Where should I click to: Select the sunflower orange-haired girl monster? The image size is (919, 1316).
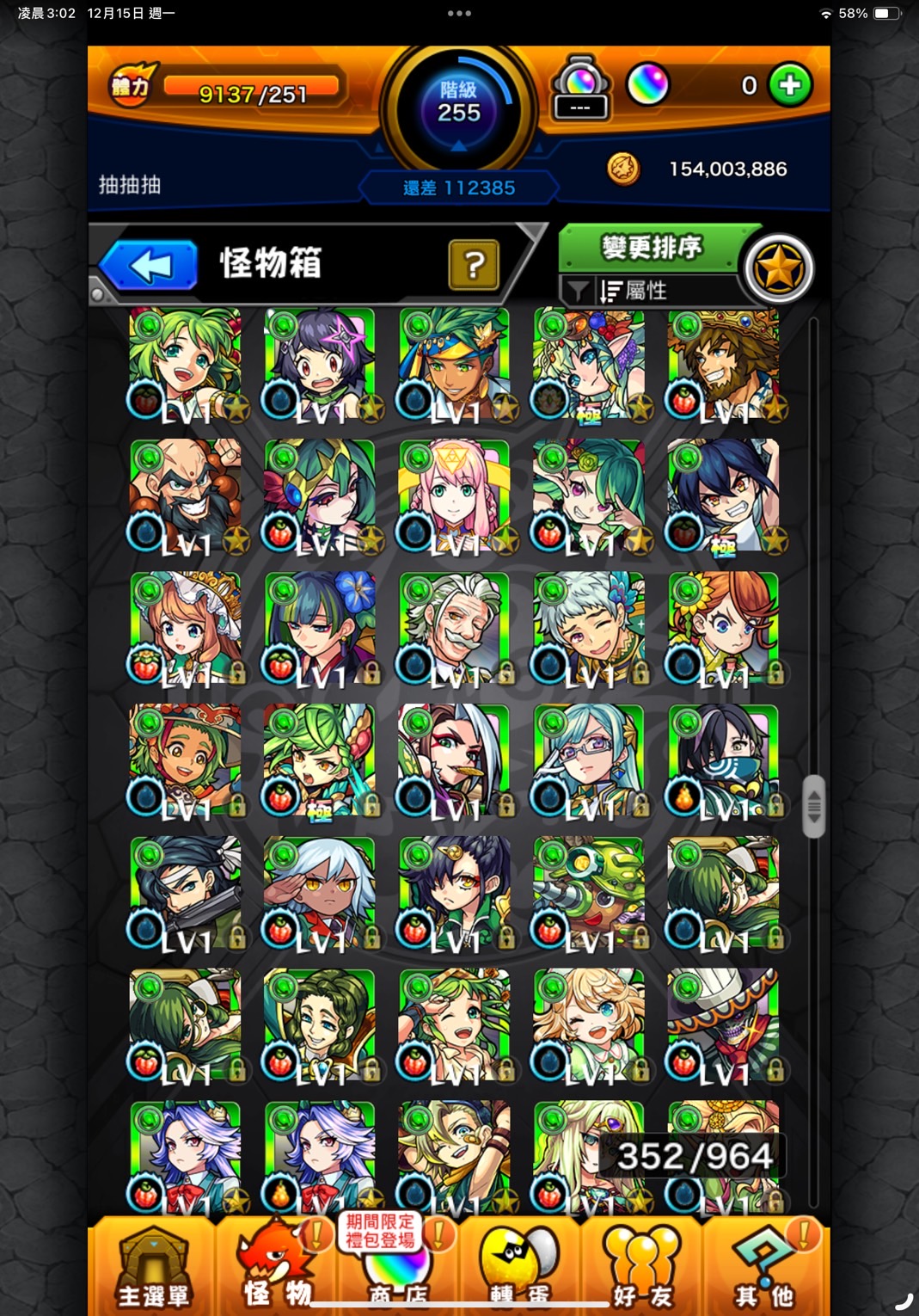click(723, 628)
